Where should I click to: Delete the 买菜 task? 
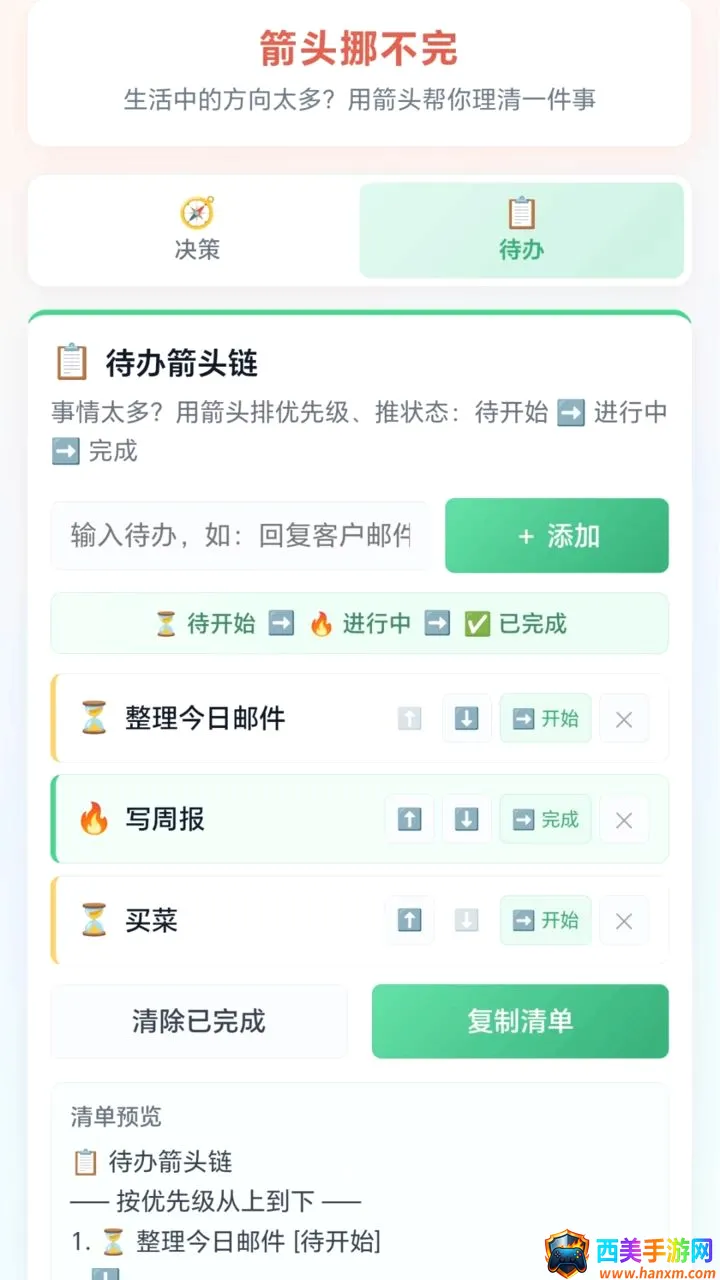[624, 920]
